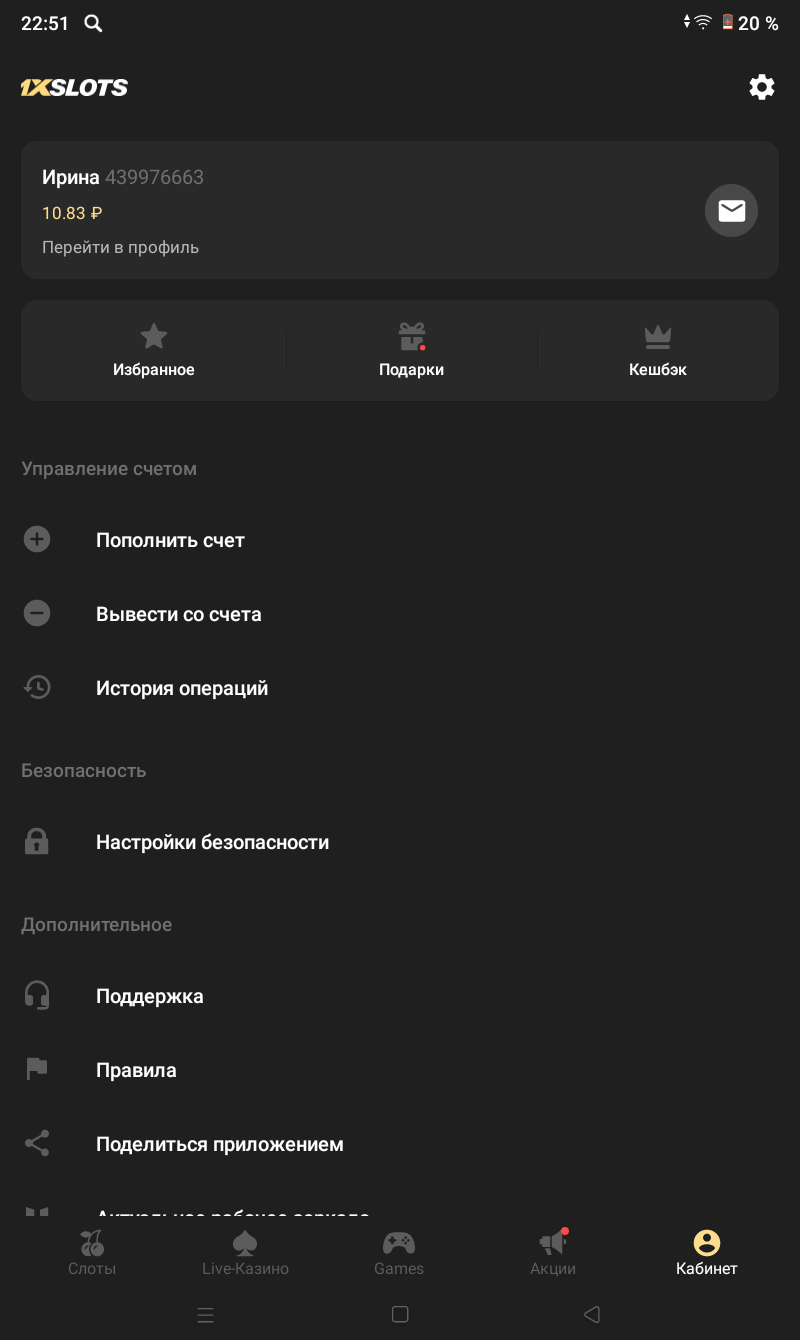The image size is (800, 1340).
Task: Switch to the Live-Казино tab
Action: (x=245, y=1254)
